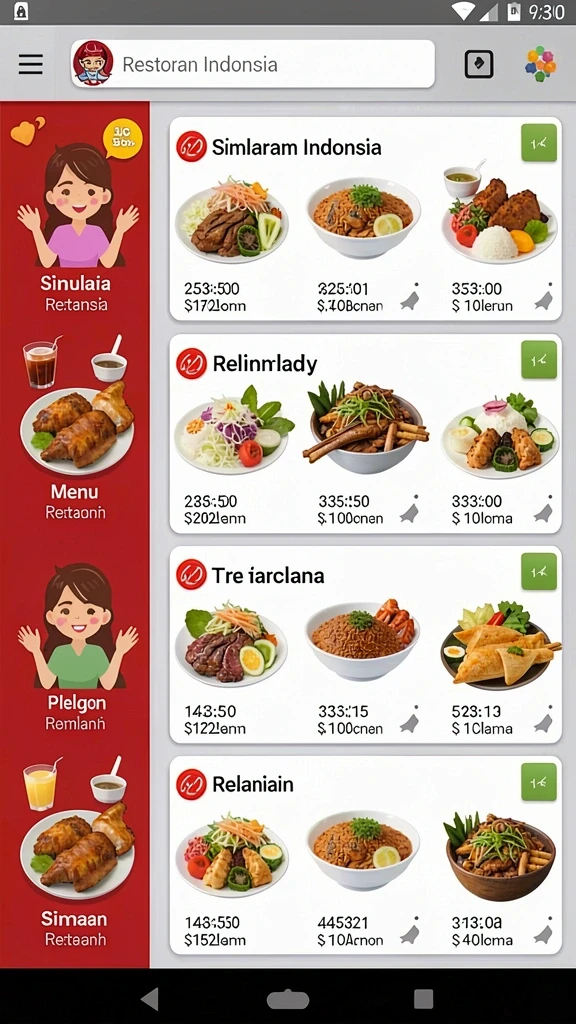
Task: Tap green button on Relinmlady card
Action: 539,359
